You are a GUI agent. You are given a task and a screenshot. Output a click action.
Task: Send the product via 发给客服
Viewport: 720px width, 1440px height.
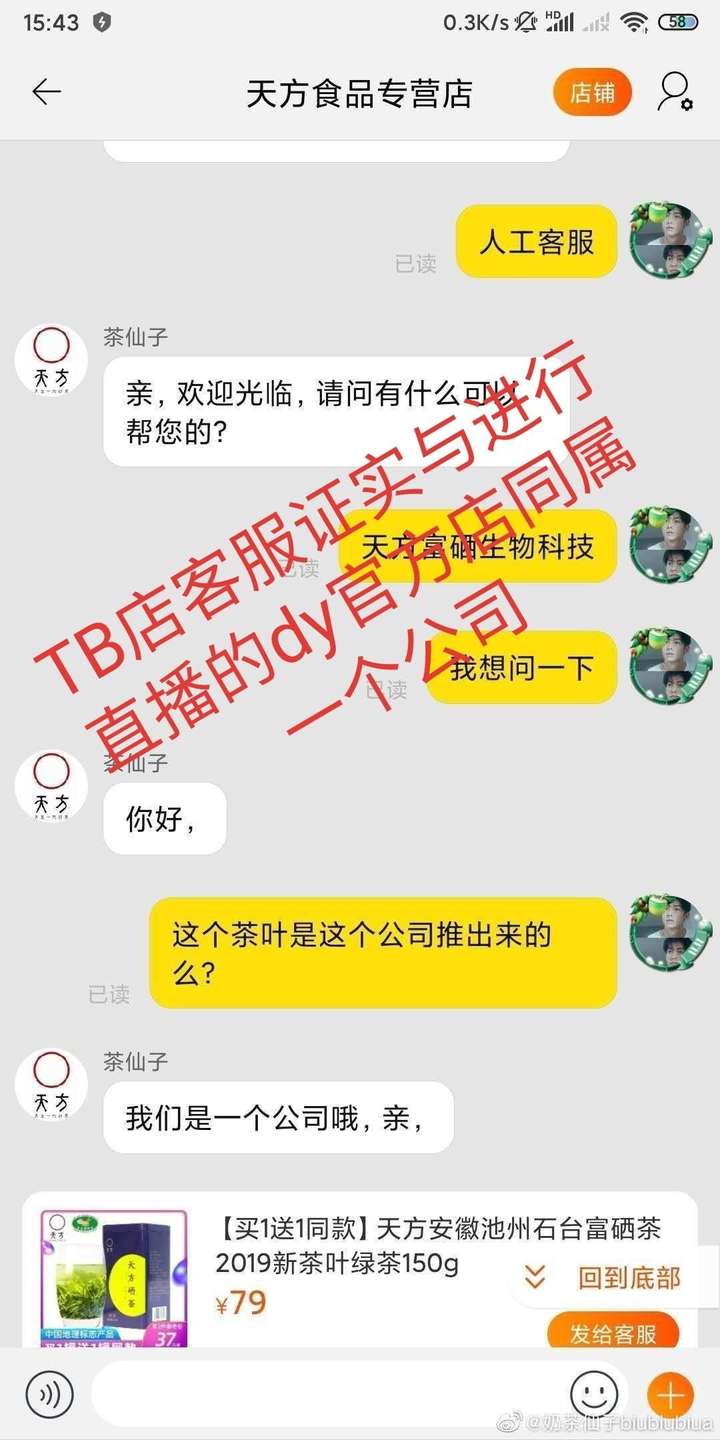click(613, 1333)
